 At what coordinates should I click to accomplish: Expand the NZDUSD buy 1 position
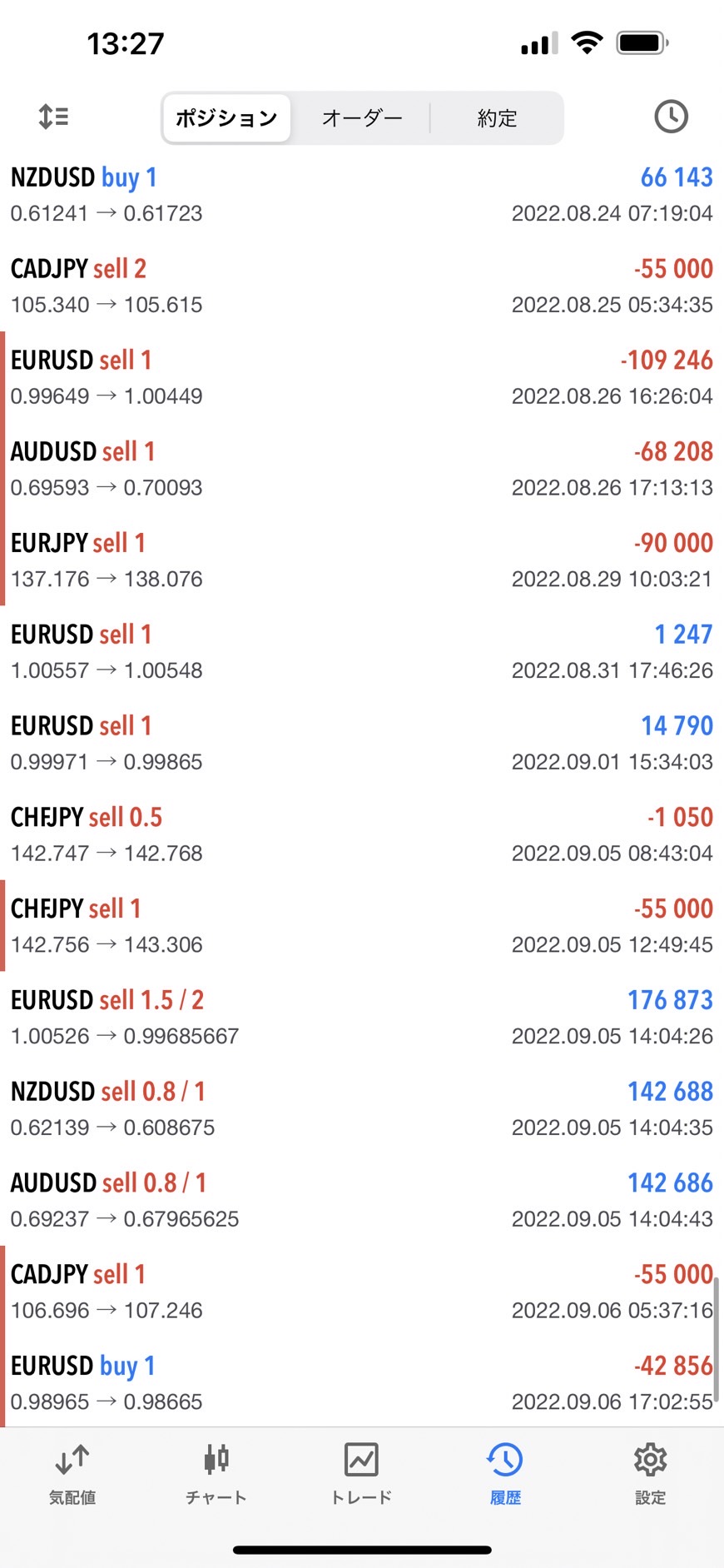pyautogui.click(x=362, y=195)
